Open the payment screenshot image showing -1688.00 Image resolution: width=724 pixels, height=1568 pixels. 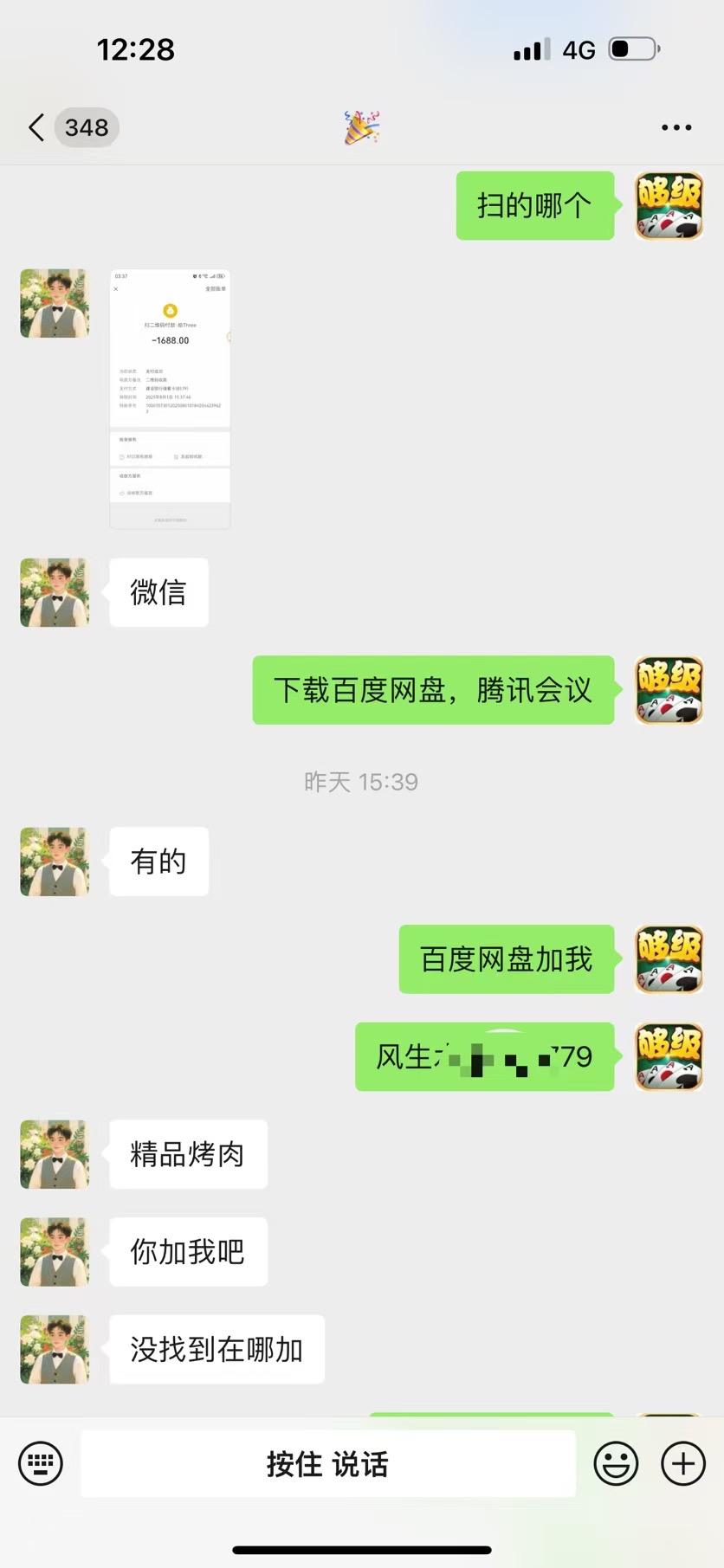170,398
